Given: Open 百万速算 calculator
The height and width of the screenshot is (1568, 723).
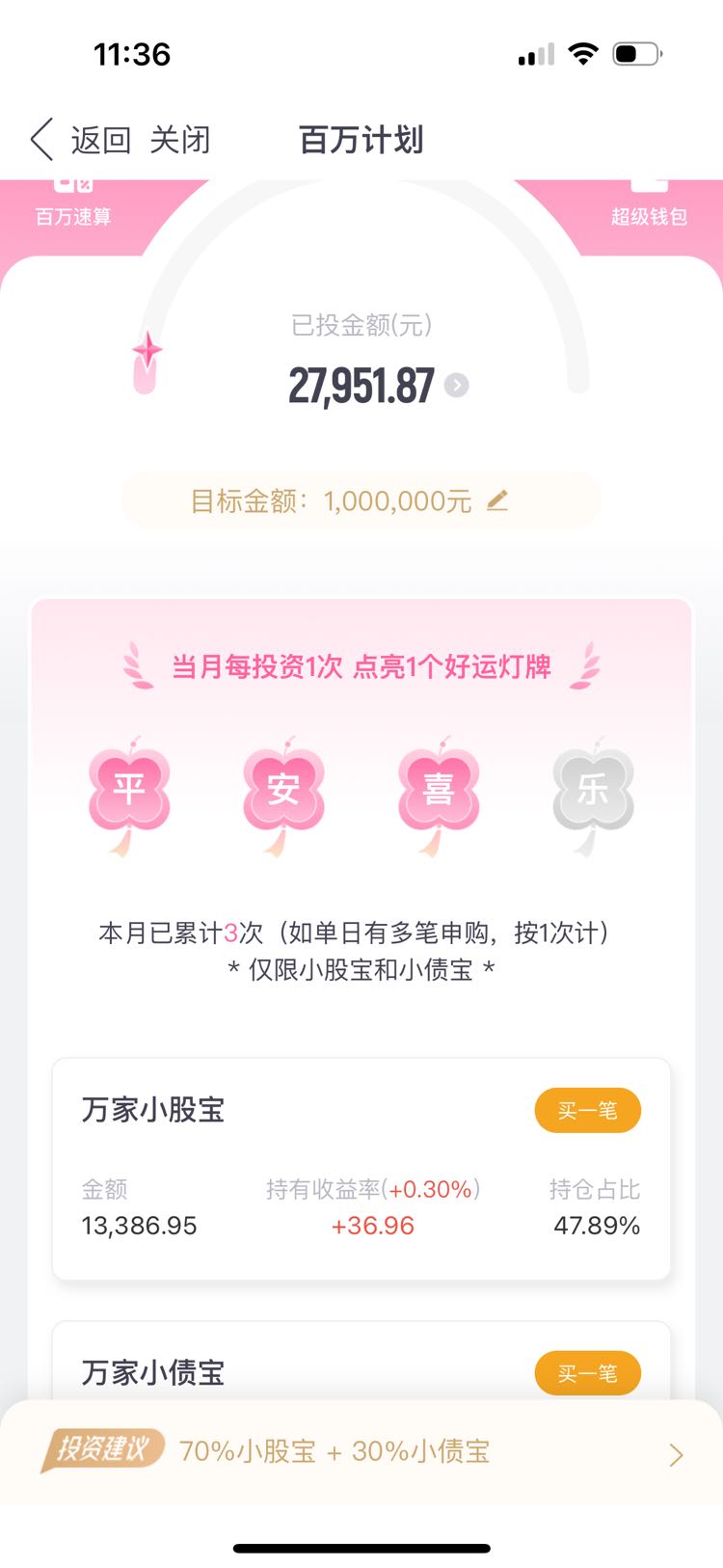Looking at the screenshot, I should click(x=73, y=204).
